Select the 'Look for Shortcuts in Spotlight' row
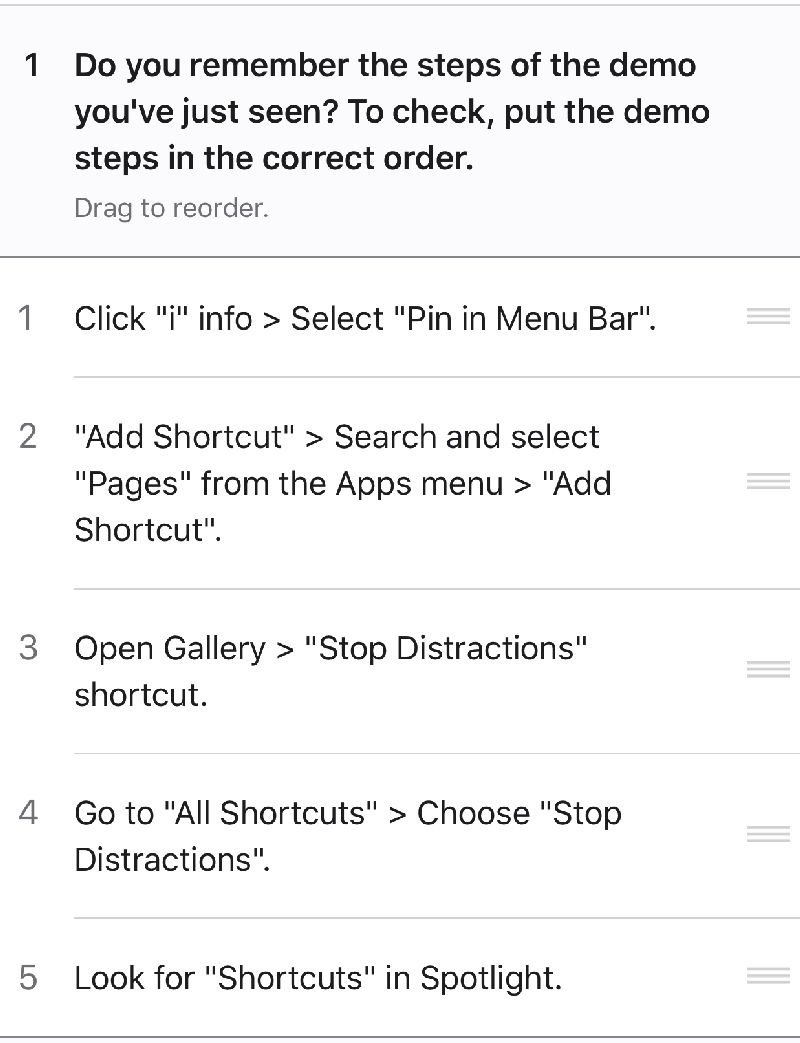 pyautogui.click(x=310, y=978)
